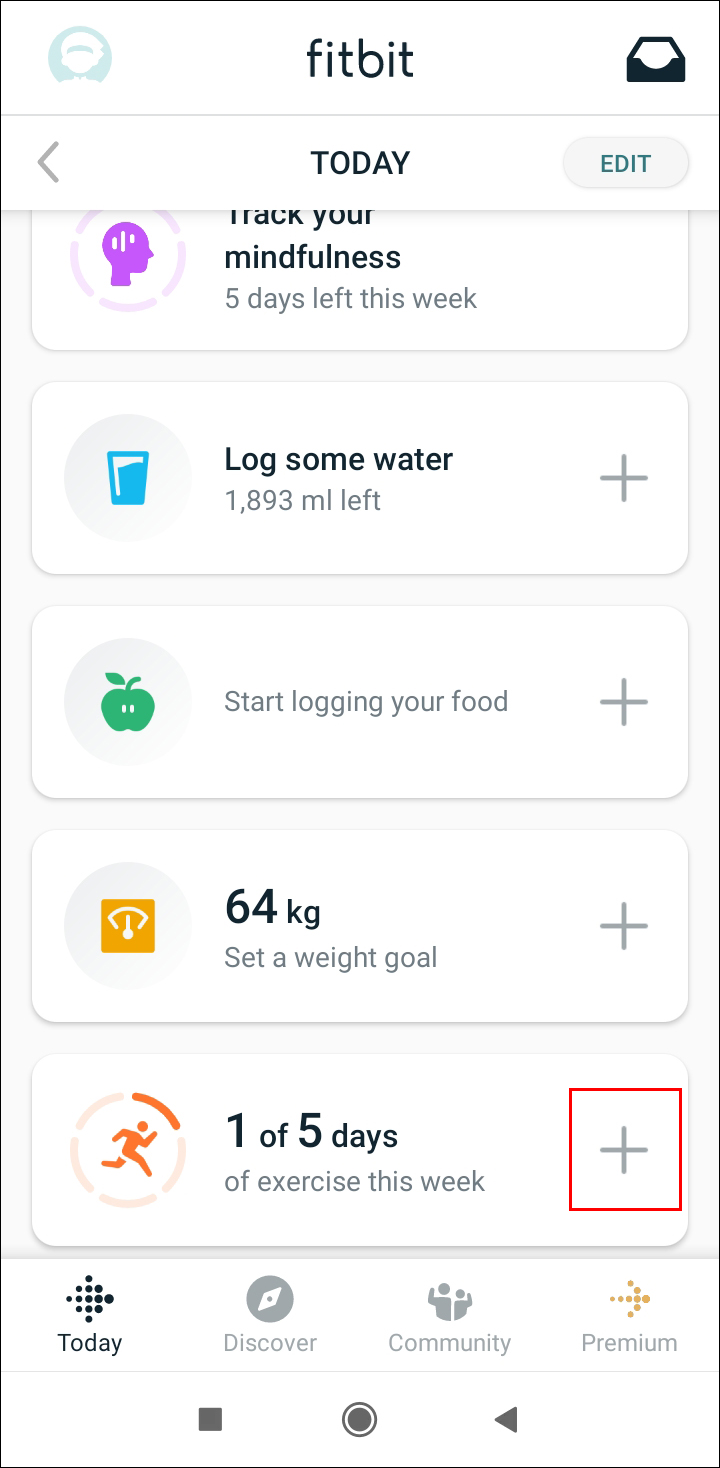Switch to the Discover tab
This screenshot has width=720, height=1468.
[x=270, y=1315]
